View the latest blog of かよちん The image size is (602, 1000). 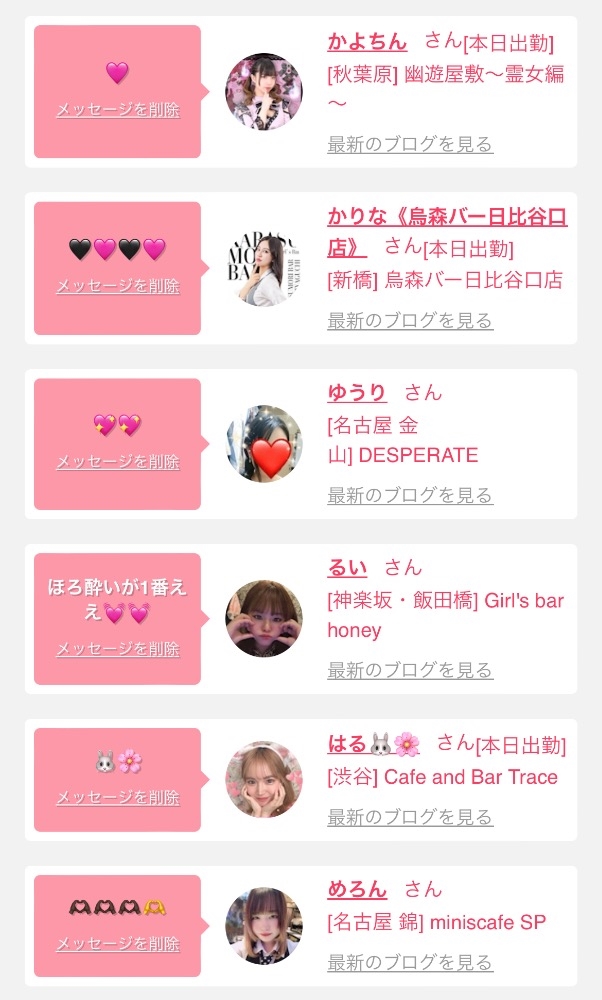coord(410,145)
